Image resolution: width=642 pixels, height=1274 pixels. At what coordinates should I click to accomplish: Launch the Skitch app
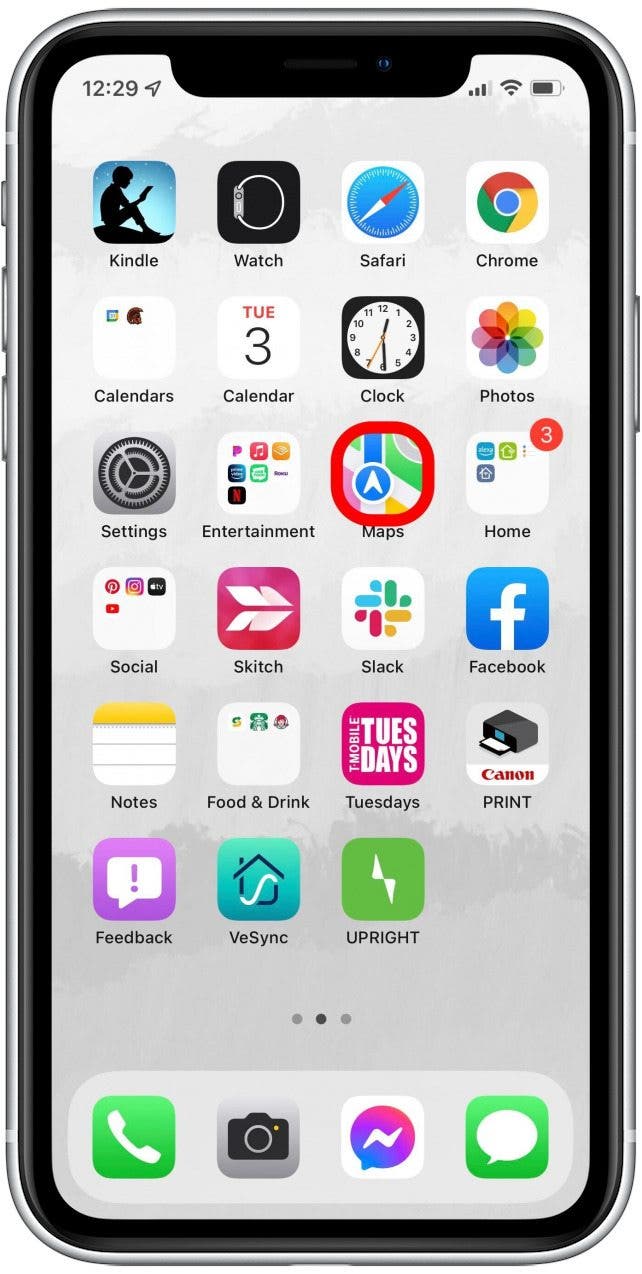(x=258, y=609)
